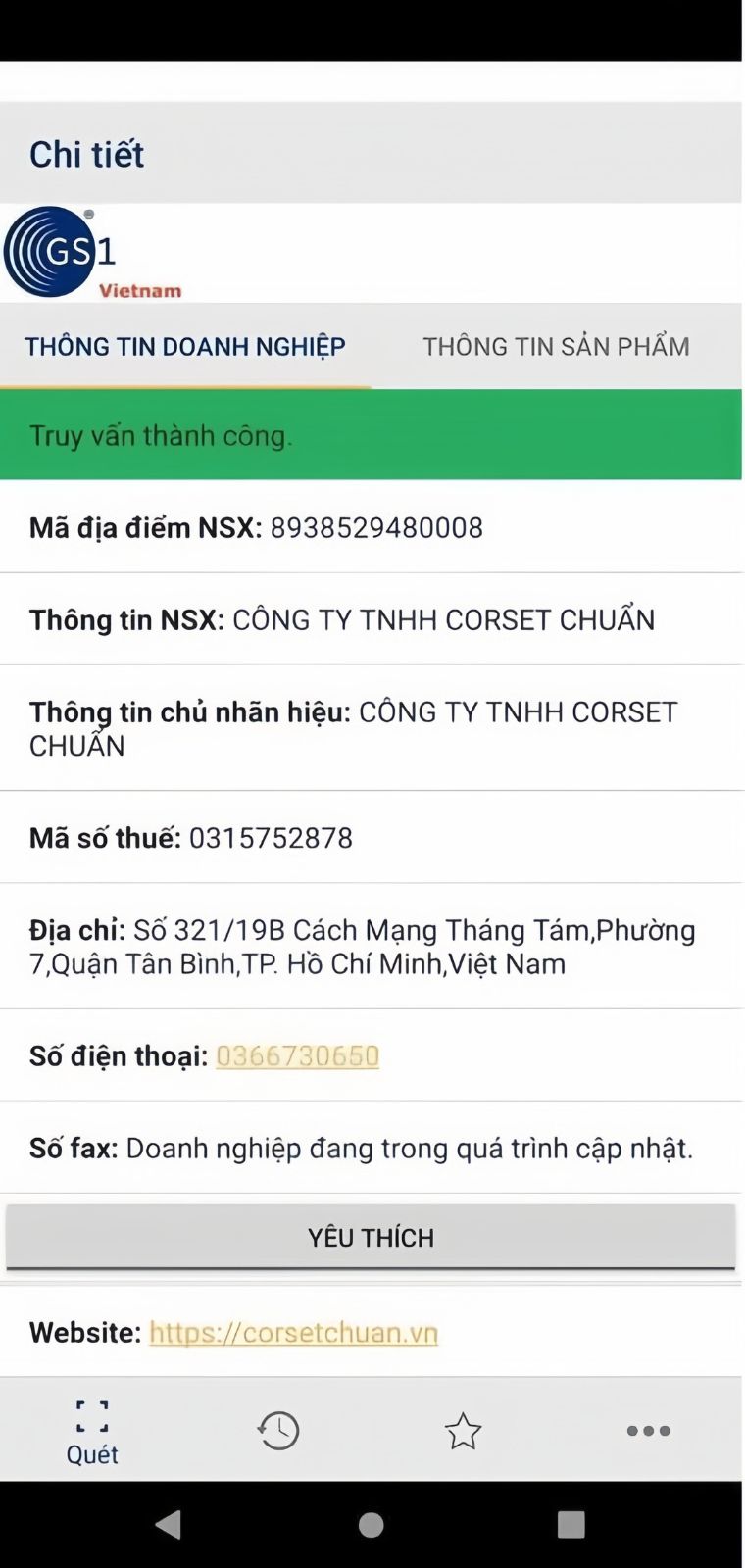Open the three-dot more options tab
This screenshot has width=745, height=1568.
tap(648, 1431)
